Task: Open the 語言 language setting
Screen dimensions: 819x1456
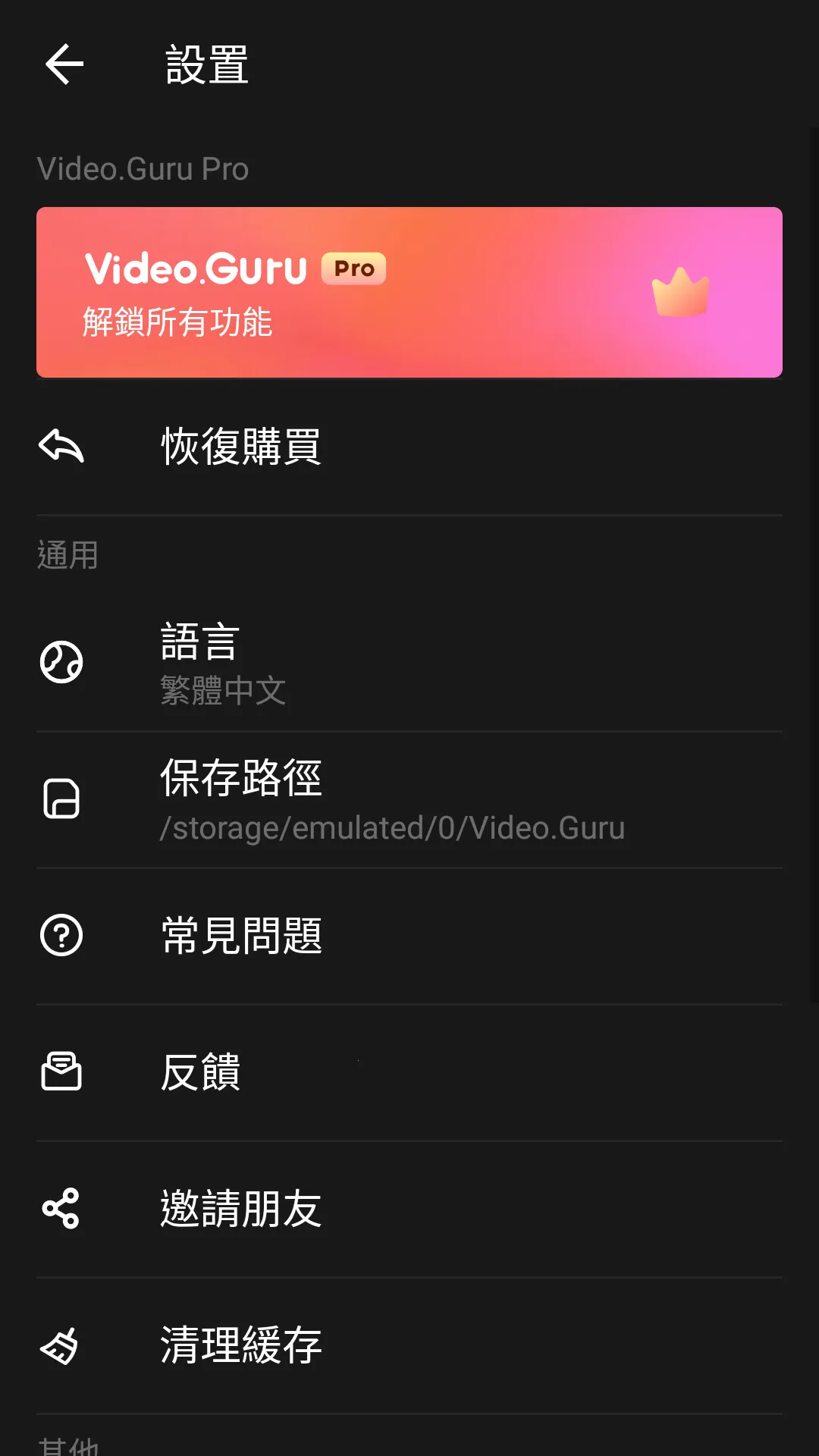Action: click(199, 641)
